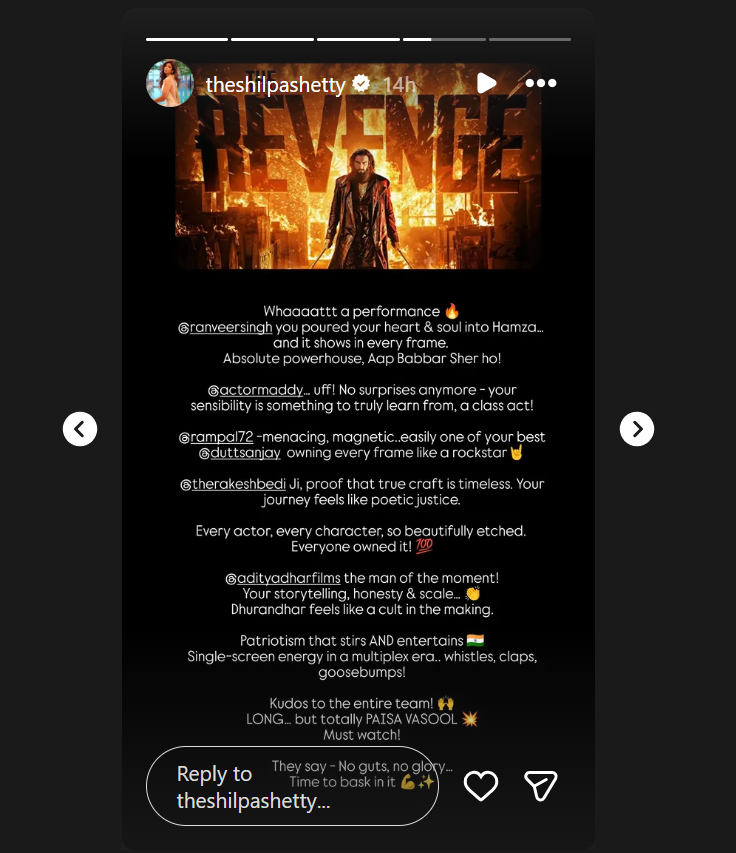The height and width of the screenshot is (853, 736).
Task: Play the paused story
Action: [486, 83]
